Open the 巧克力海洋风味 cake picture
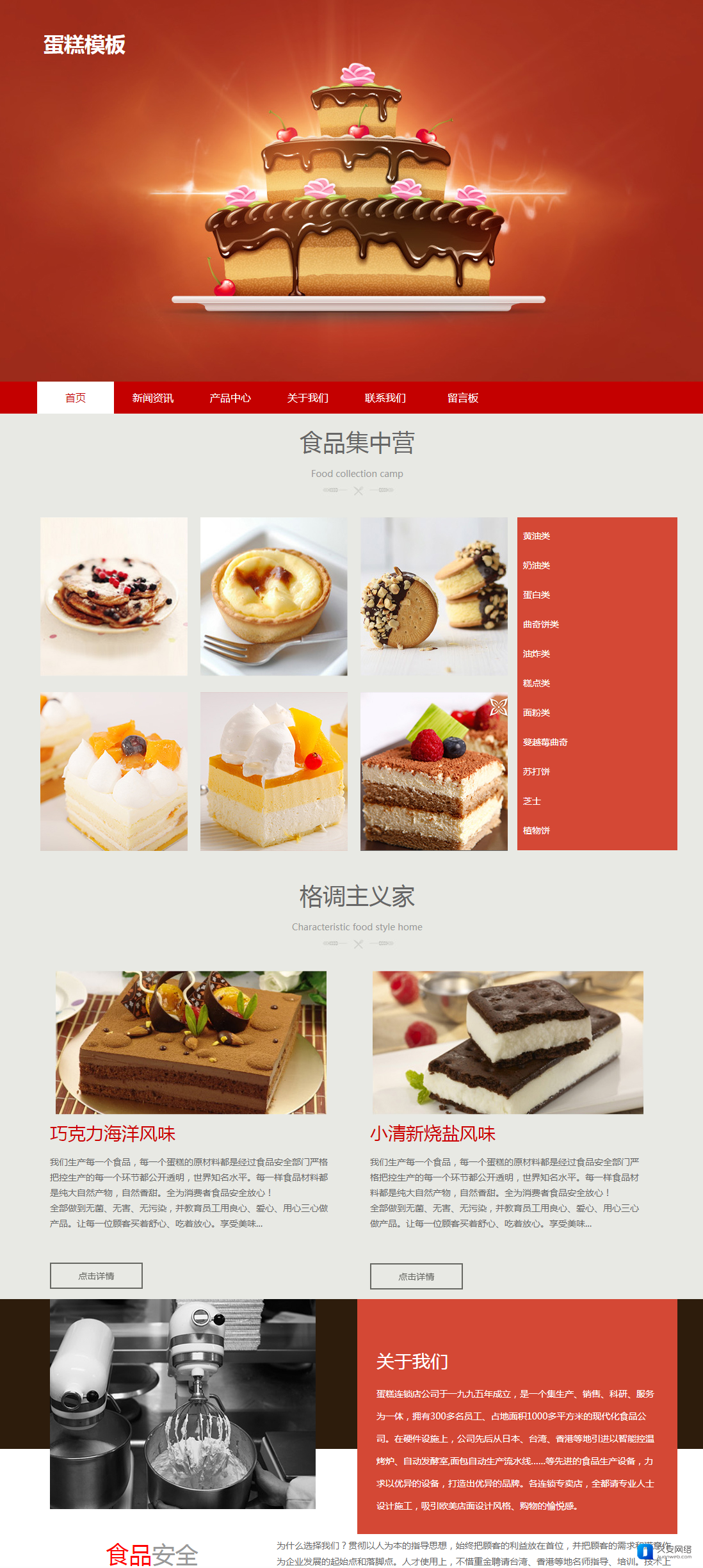 pos(191,1042)
